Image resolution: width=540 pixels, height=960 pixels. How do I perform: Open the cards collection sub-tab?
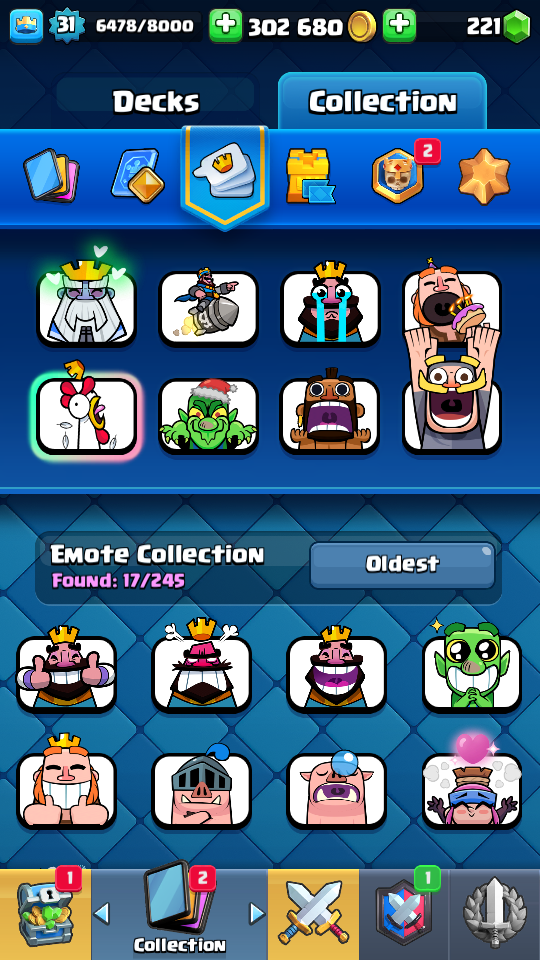[x=51, y=176]
